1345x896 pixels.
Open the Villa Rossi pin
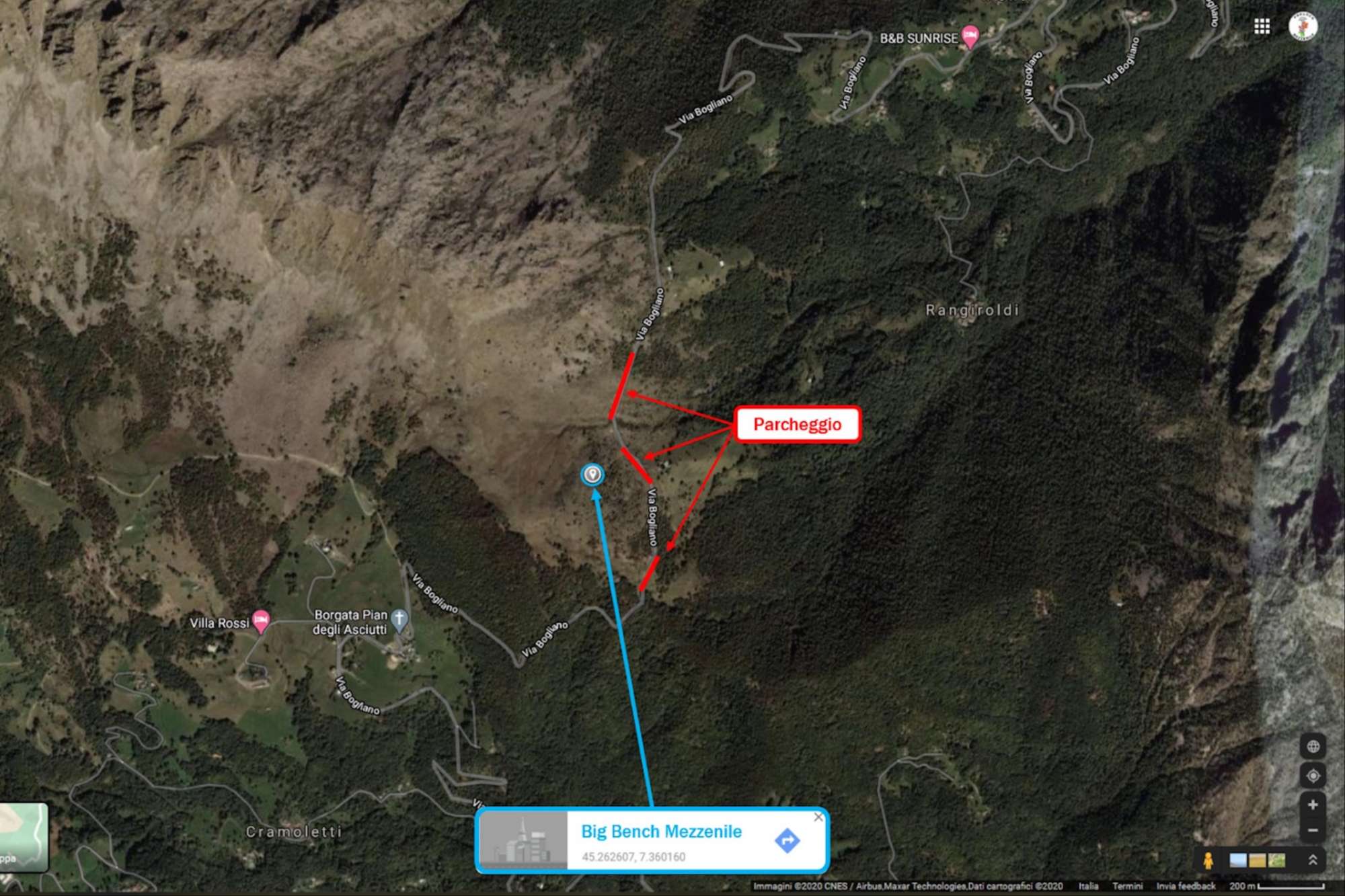tap(260, 620)
